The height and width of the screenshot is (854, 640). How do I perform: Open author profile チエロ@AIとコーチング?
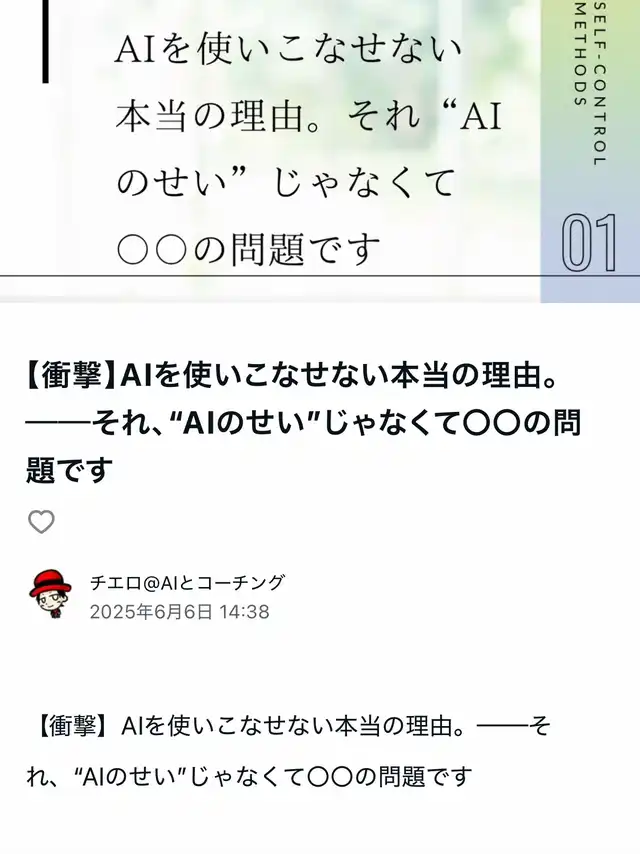coord(187,583)
